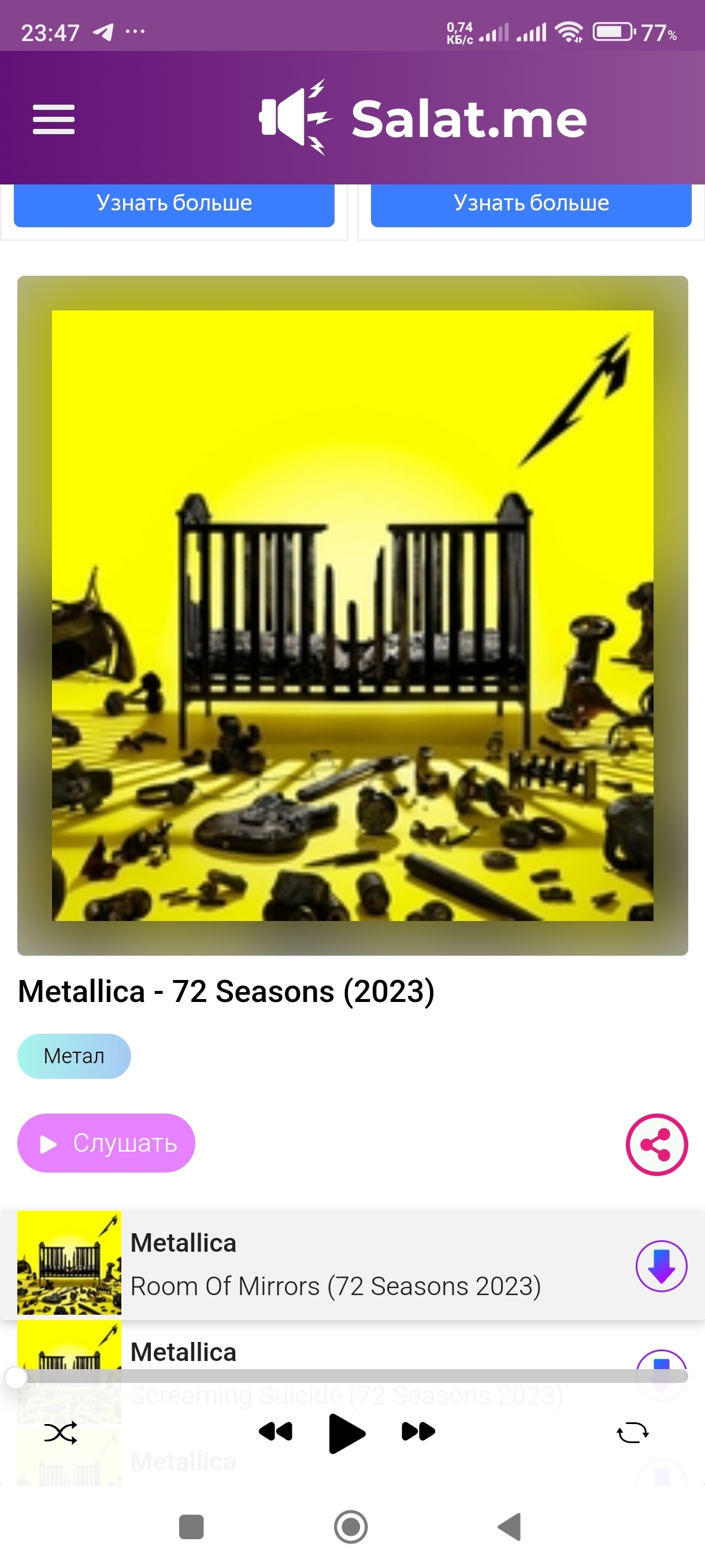
Task: Select the Метал genre chip
Action: pyautogui.click(x=73, y=1056)
